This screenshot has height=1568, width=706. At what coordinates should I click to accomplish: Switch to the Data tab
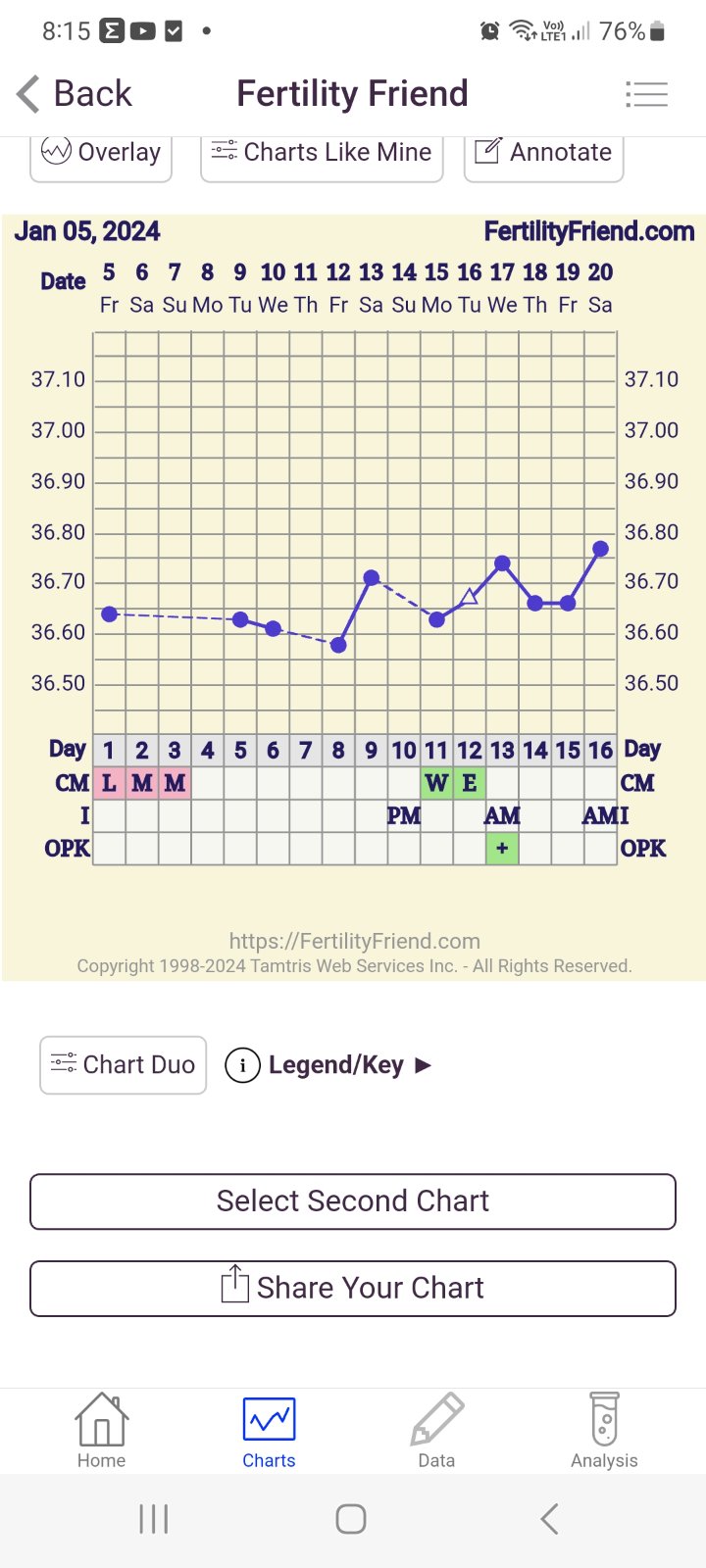coord(436,1431)
